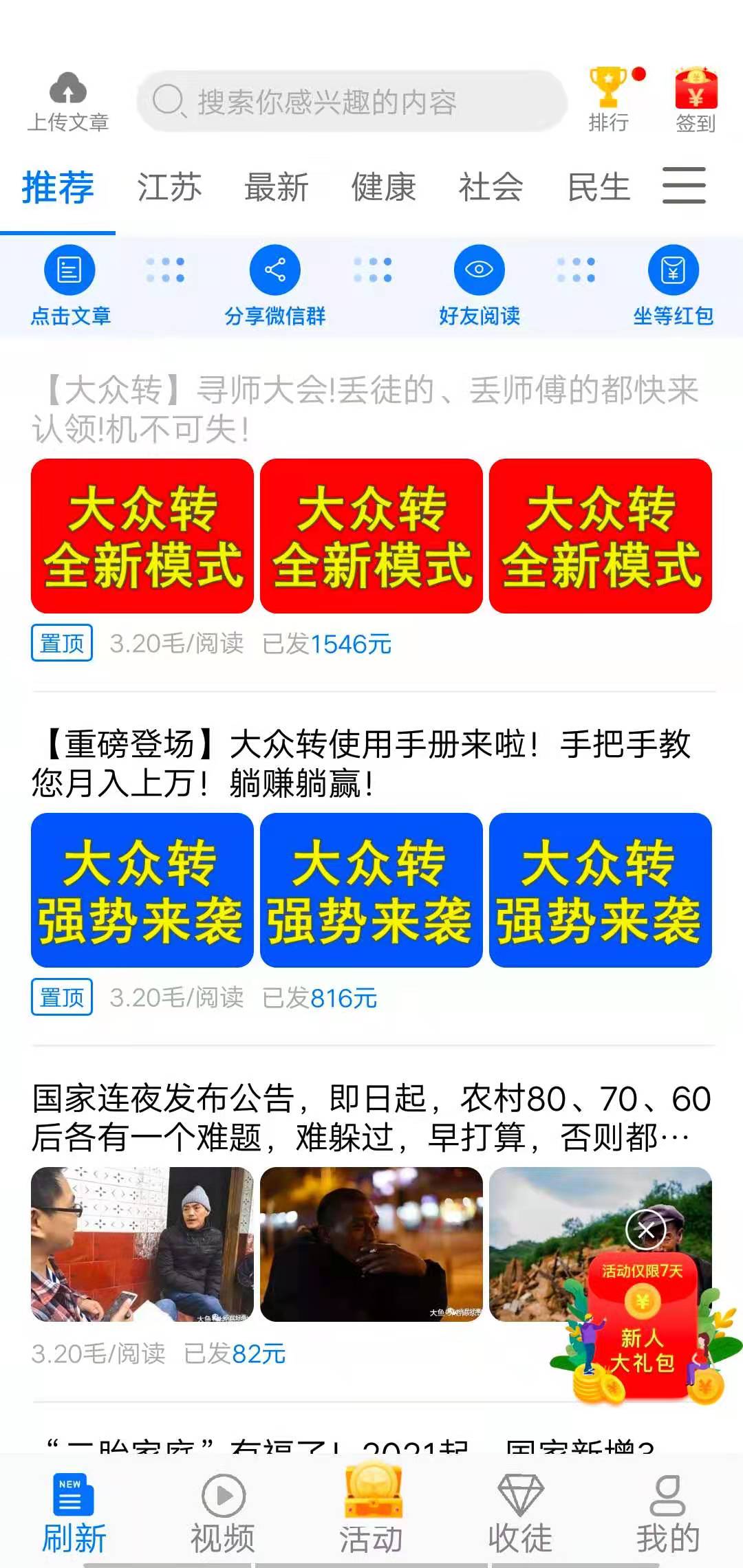Screen dimensions: 743x1568
Task: Open the 排行 rankings trophy icon
Action: pyautogui.click(x=608, y=86)
